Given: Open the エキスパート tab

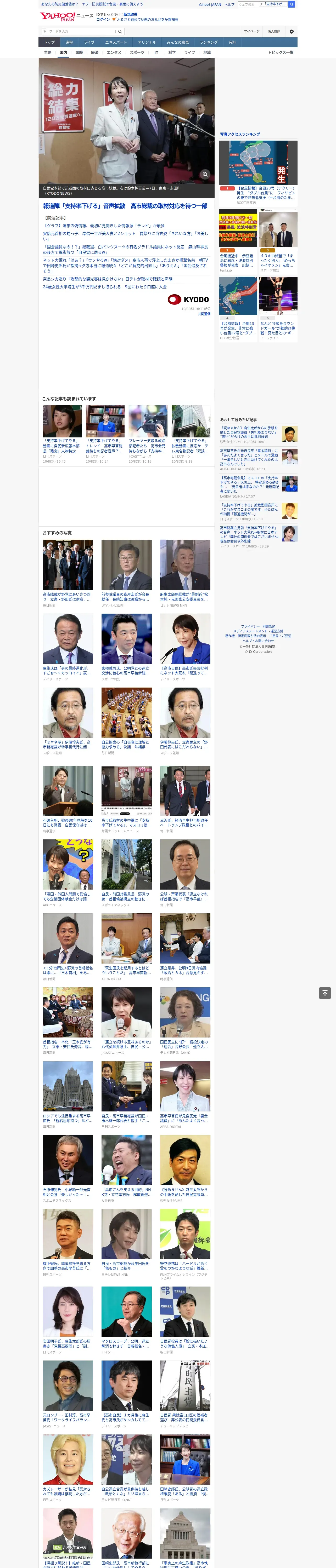Looking at the screenshot, I should 116,43.
